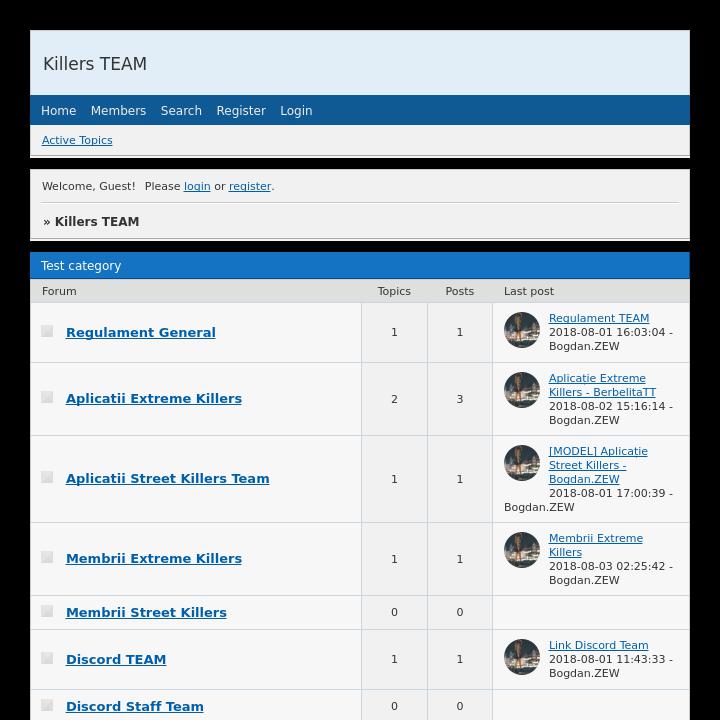Open the Members page
Viewport: 720px width, 720px height.
coord(118,111)
